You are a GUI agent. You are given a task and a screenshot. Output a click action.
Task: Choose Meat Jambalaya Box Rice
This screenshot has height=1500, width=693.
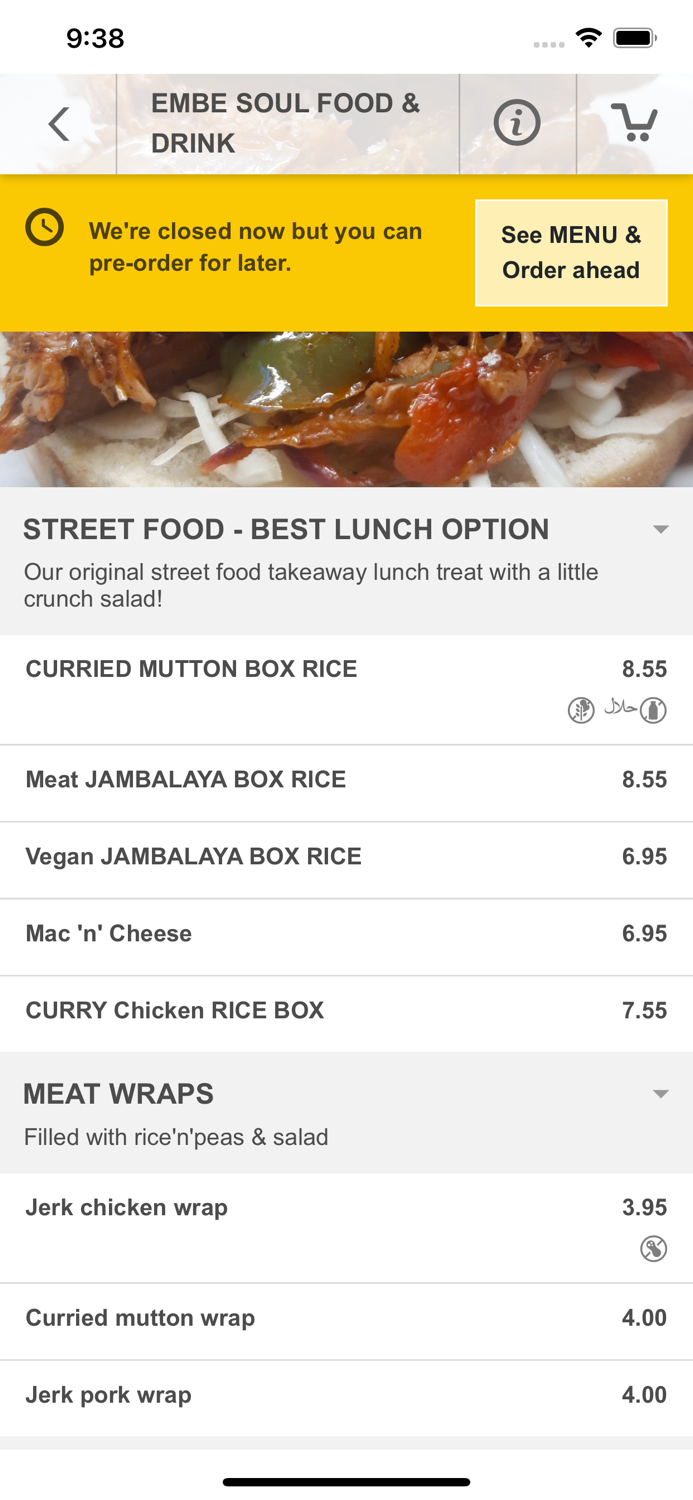point(346,780)
